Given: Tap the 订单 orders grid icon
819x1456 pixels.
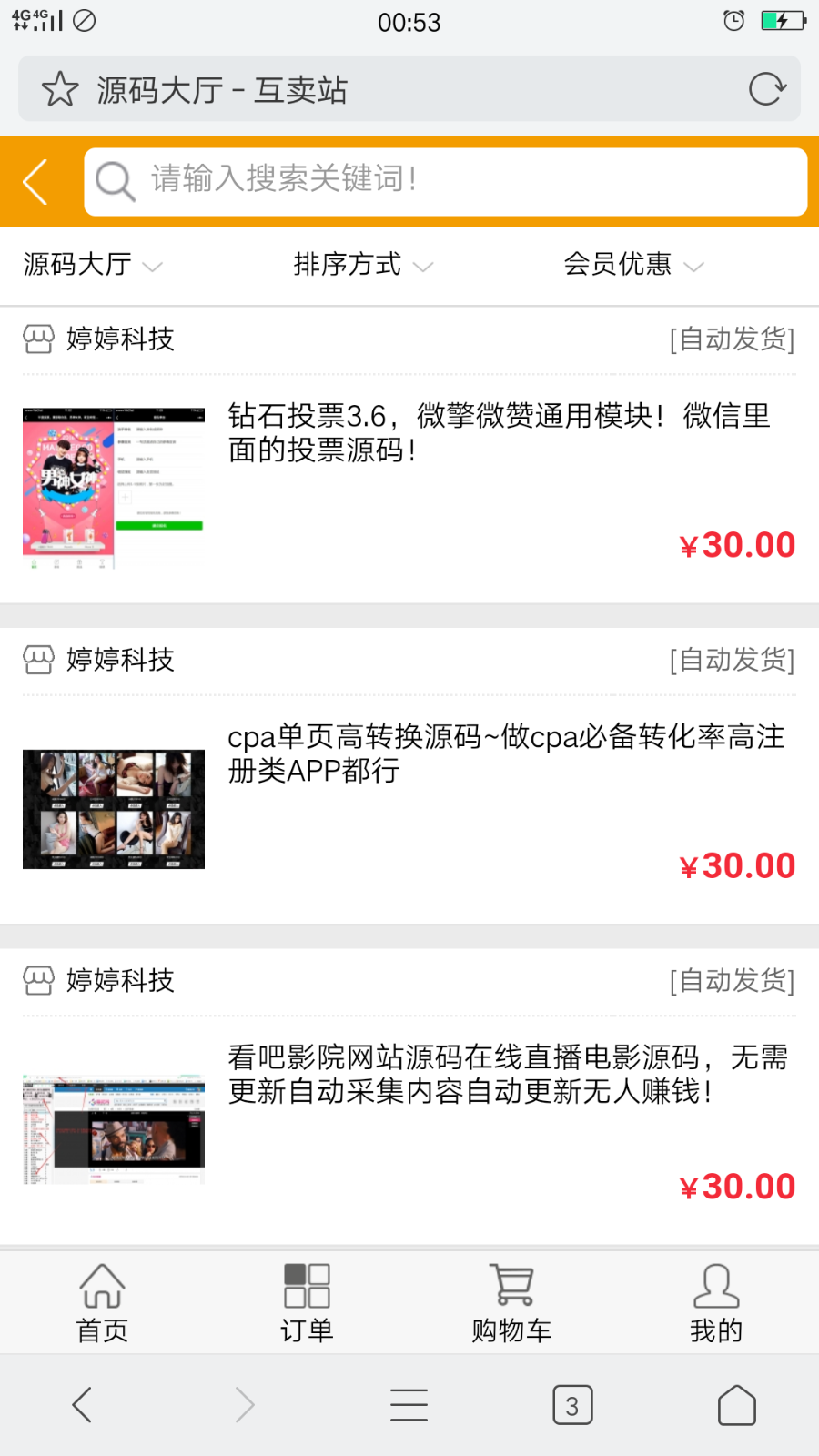Looking at the screenshot, I should tap(306, 1283).
